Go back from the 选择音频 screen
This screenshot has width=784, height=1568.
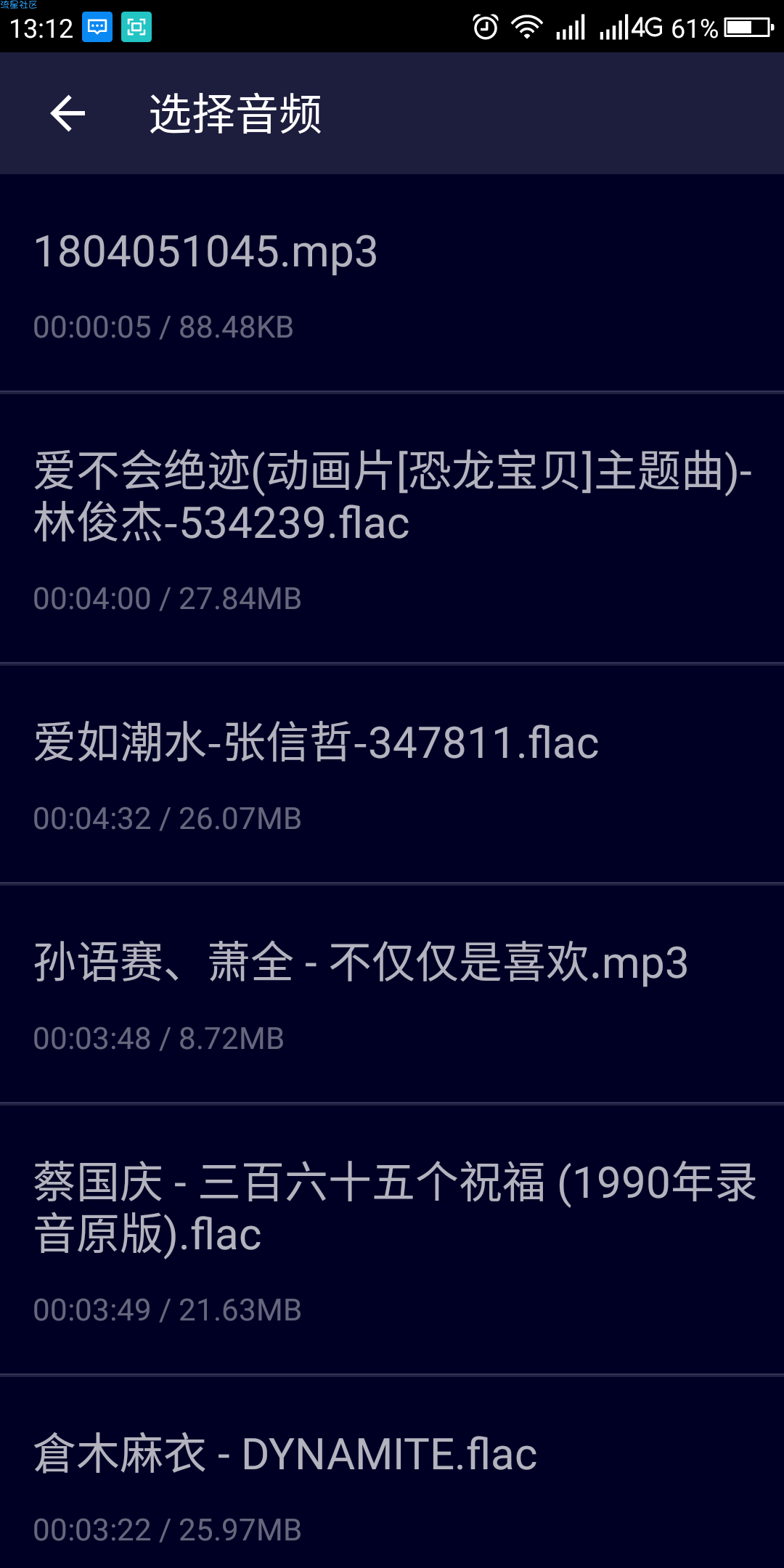tap(68, 114)
